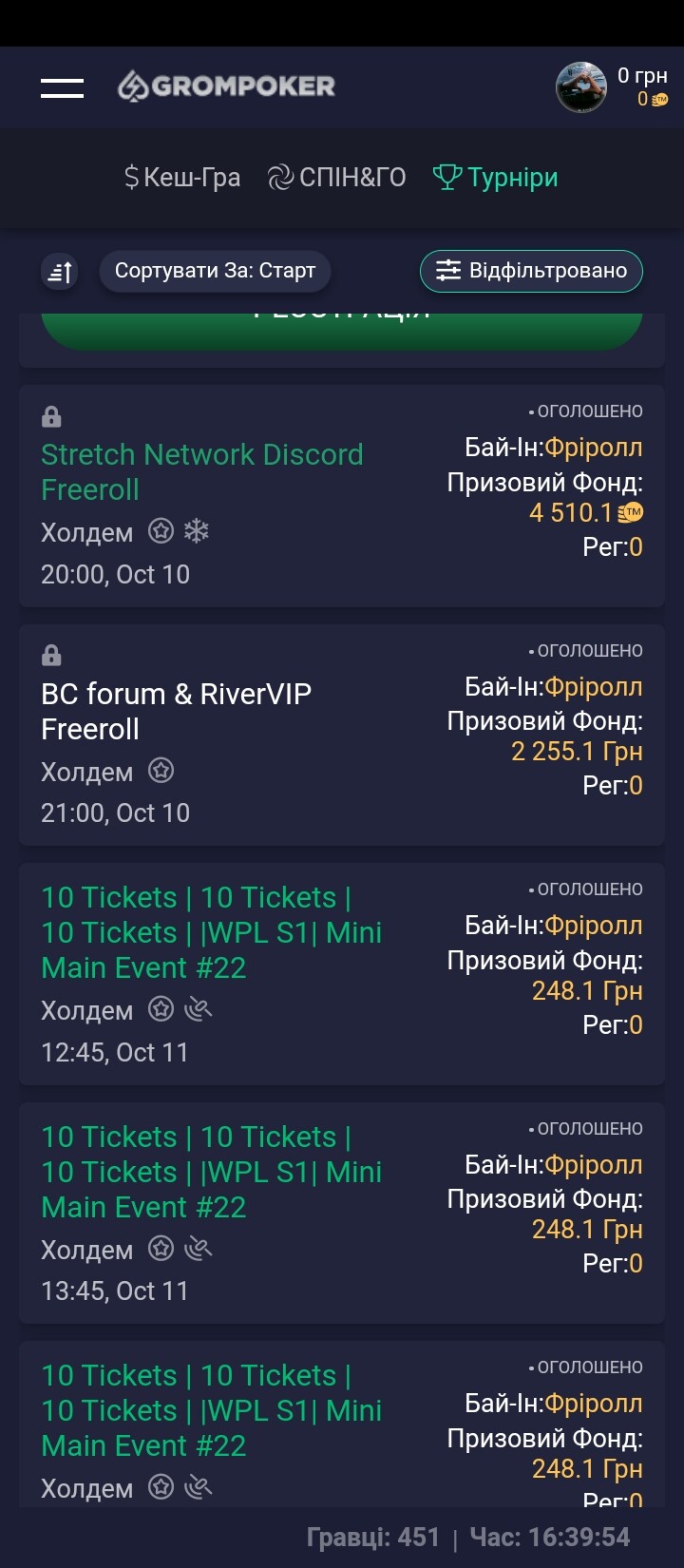Switch to the СПІН&ГО tab
Viewport: 684px width, 1568px height.
(336, 178)
